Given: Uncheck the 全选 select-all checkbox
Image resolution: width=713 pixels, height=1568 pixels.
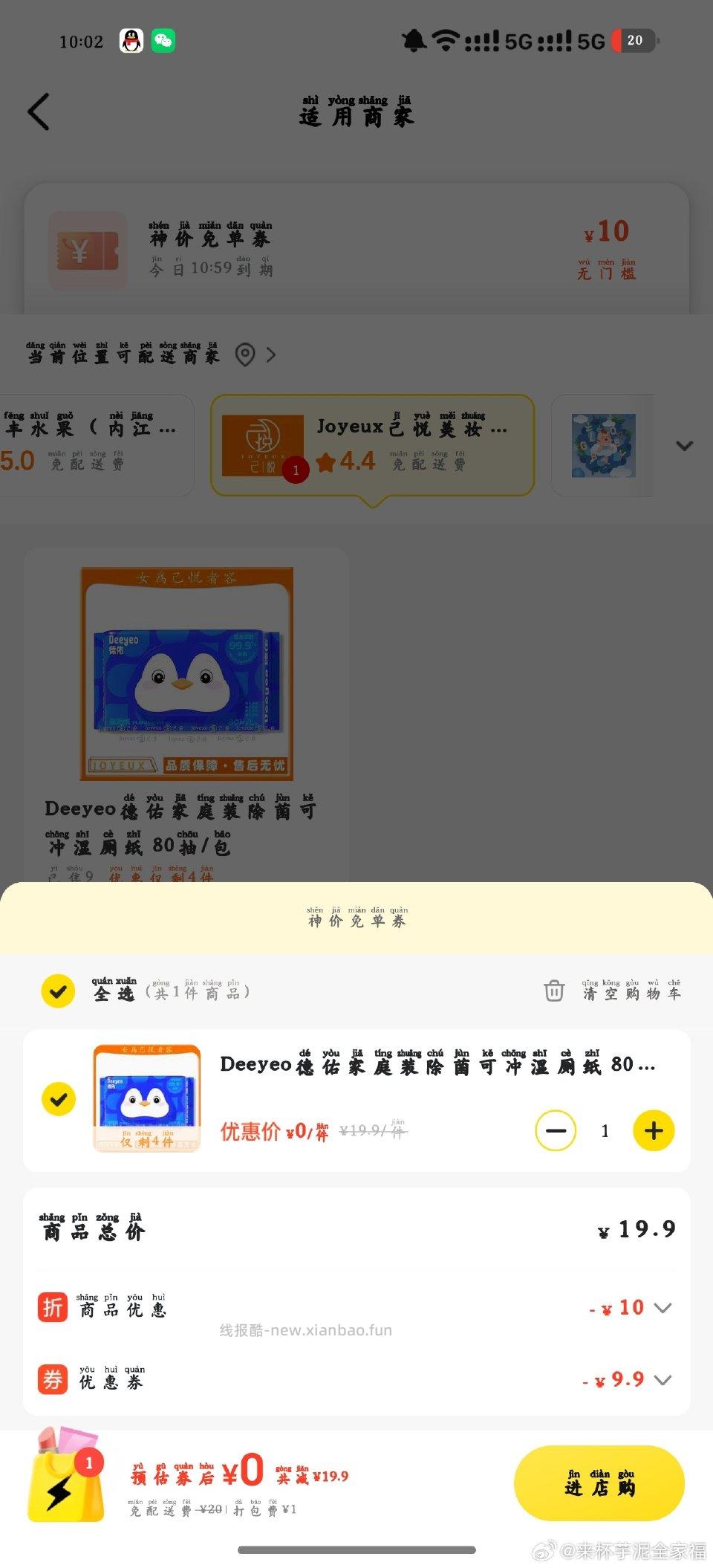Looking at the screenshot, I should (x=58, y=991).
